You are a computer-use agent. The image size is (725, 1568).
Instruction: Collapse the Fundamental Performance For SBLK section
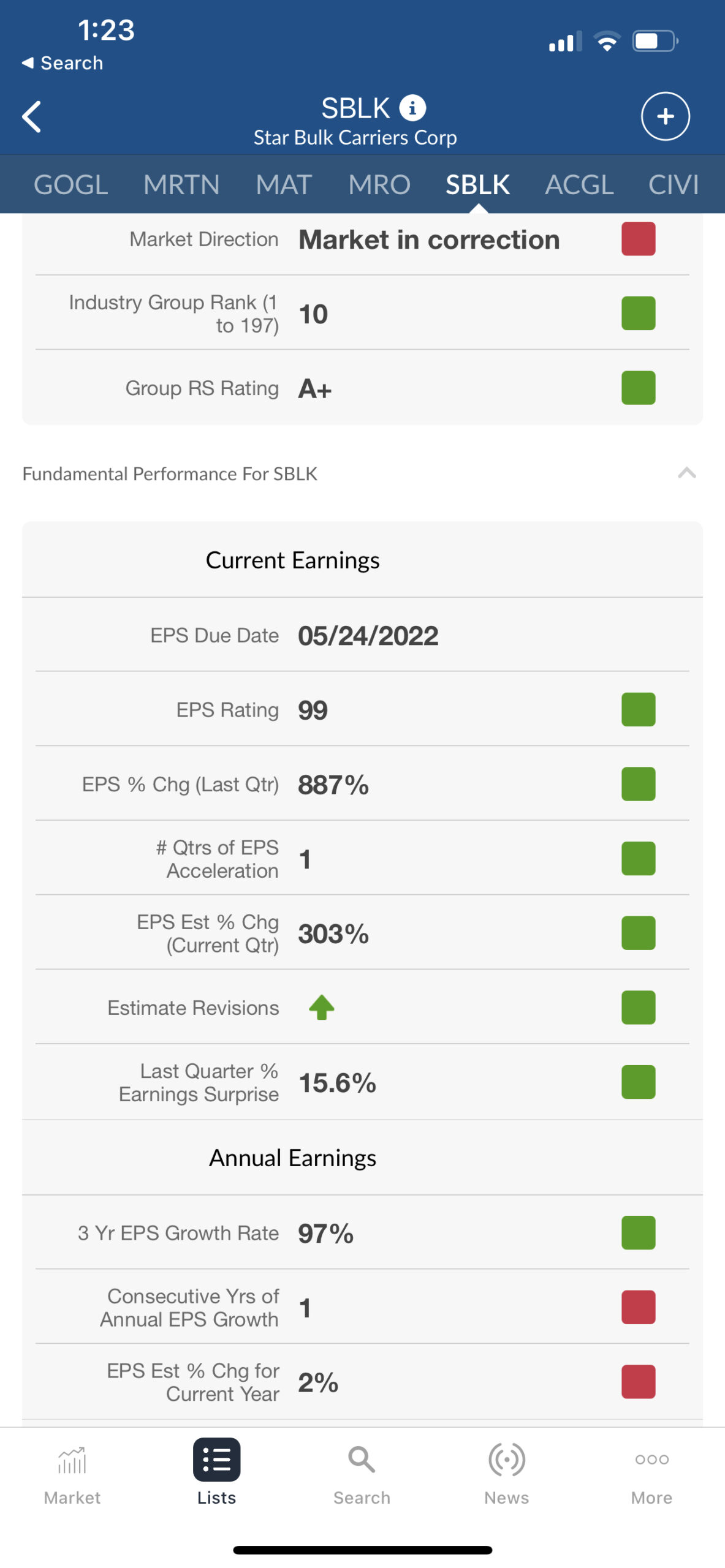[686, 473]
